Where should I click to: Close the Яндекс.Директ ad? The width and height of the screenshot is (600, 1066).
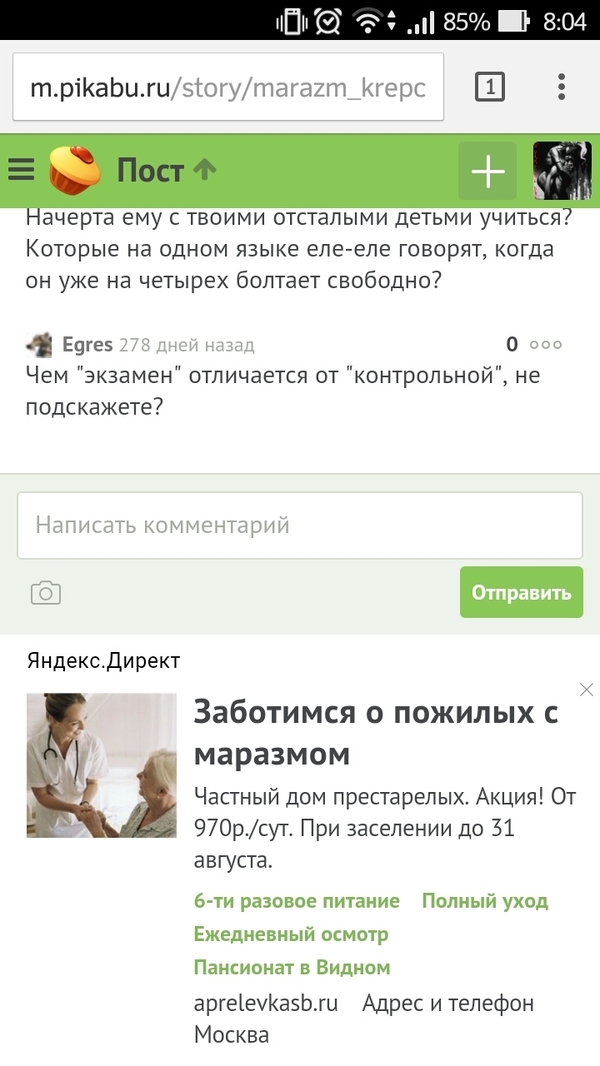pos(587,689)
